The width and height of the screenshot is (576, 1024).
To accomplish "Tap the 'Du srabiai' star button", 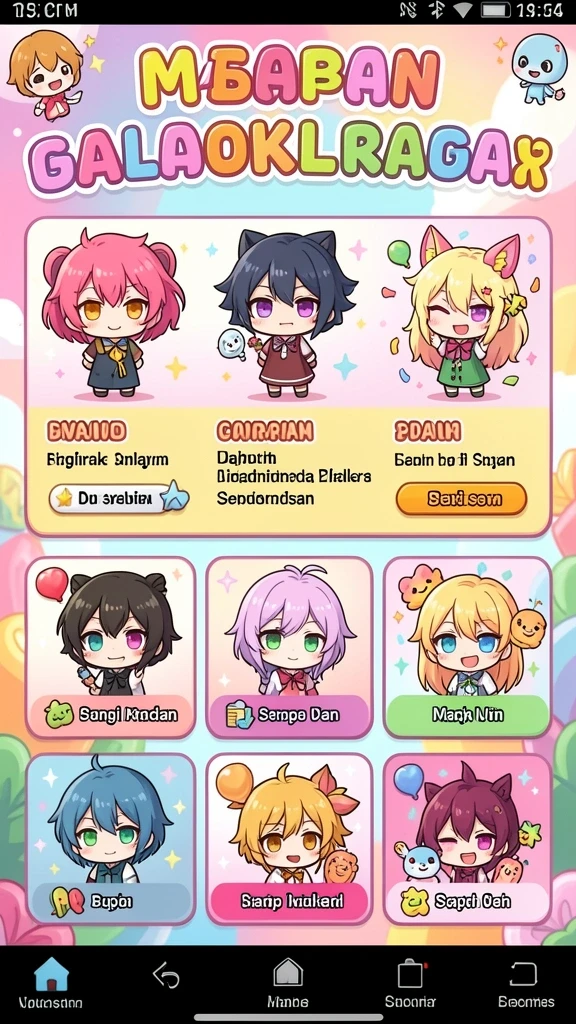I will tap(119, 500).
